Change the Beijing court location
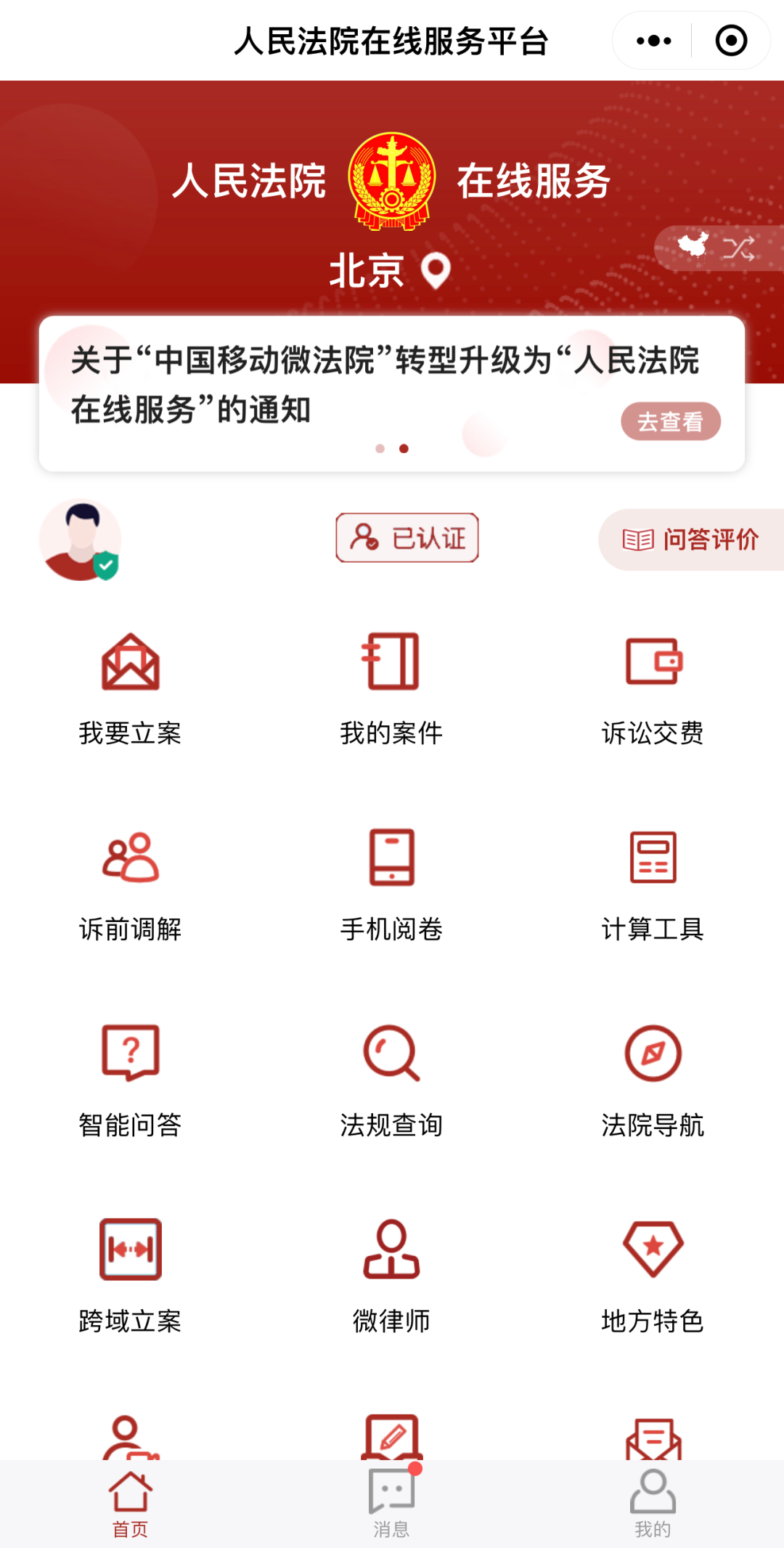784x1548 pixels. (391, 271)
